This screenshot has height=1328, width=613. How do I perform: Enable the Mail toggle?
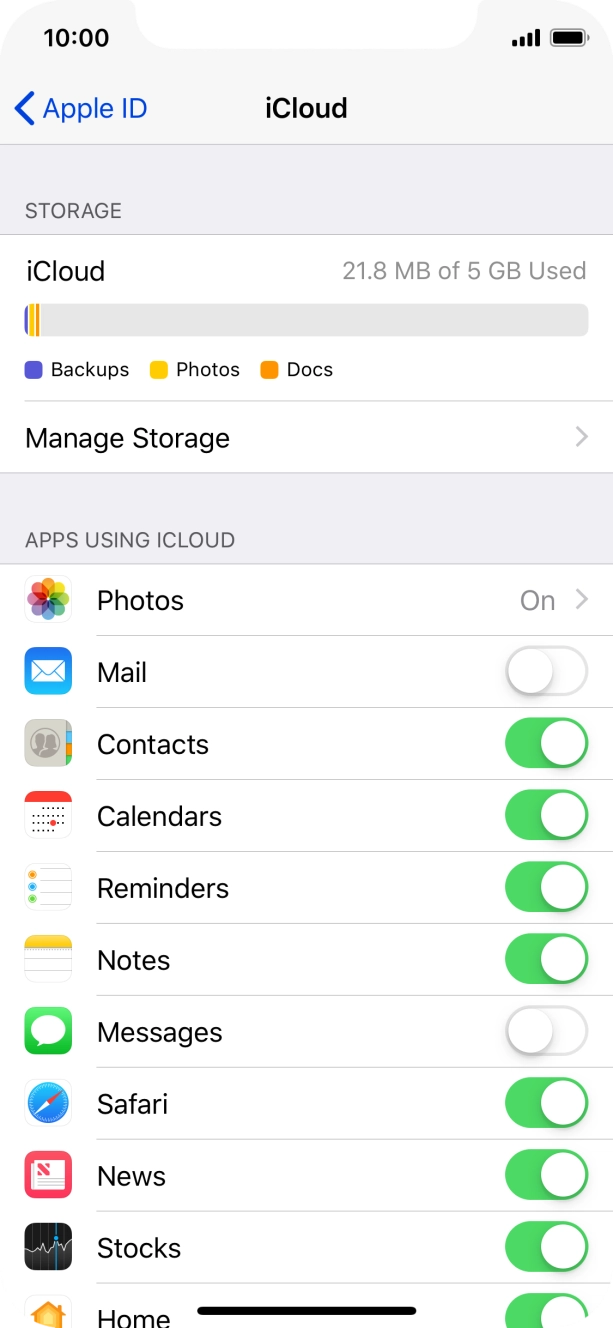click(x=546, y=672)
